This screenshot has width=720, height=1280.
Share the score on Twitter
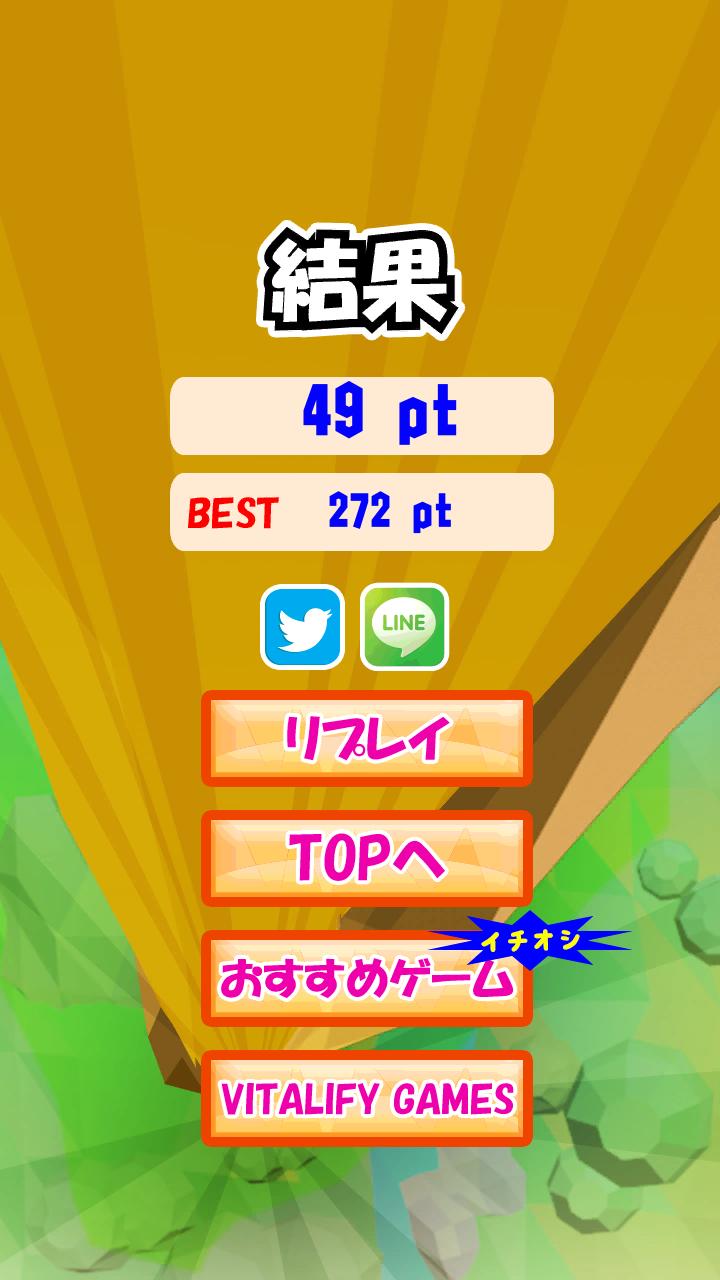[x=302, y=627]
